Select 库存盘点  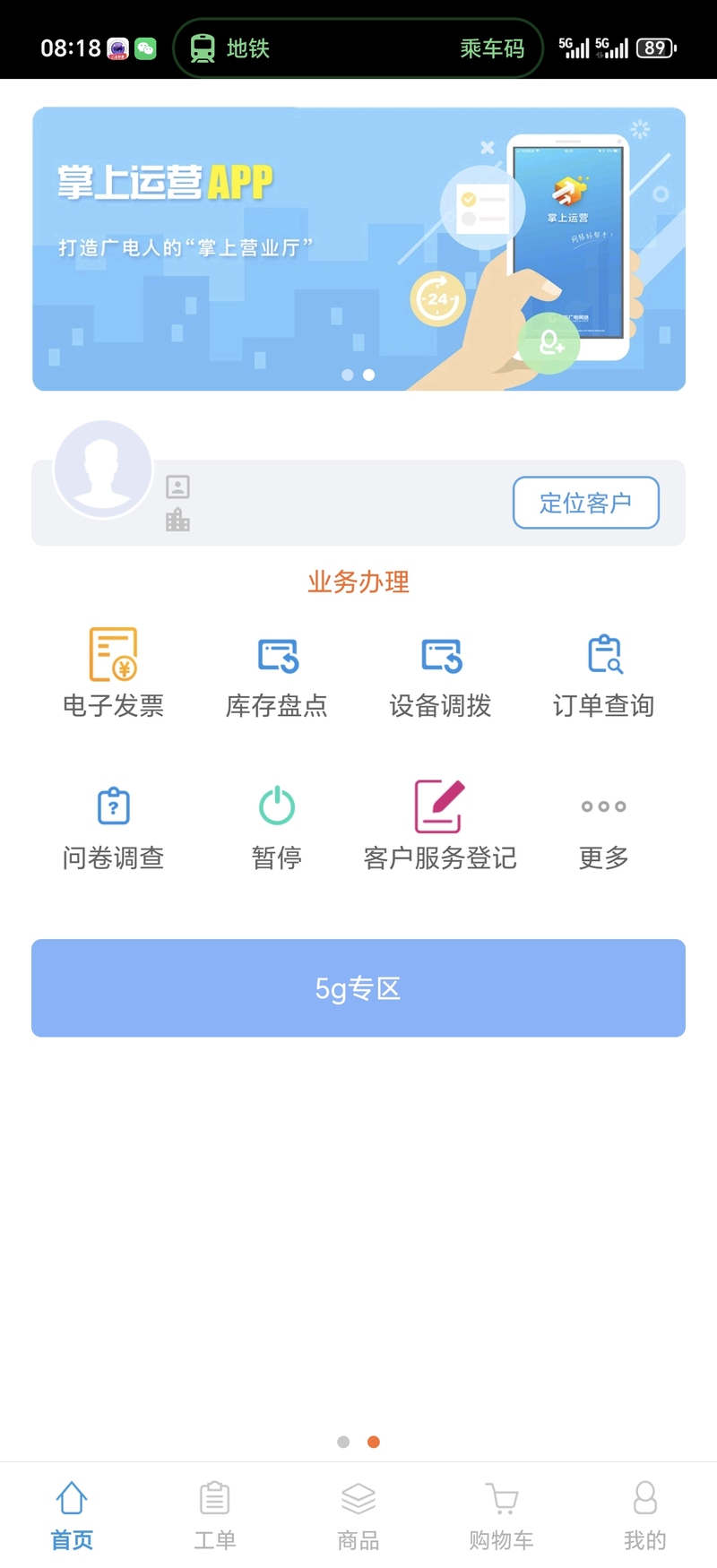click(x=277, y=672)
